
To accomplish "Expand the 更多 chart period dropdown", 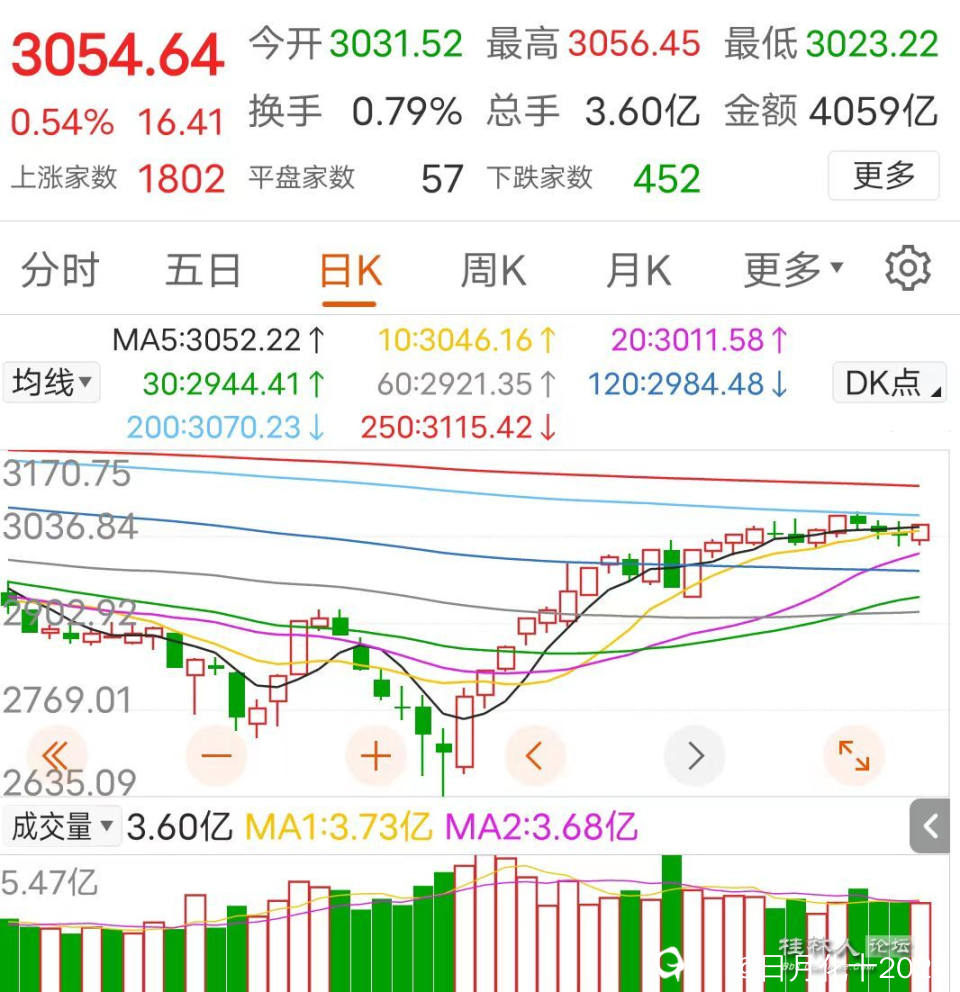I will (x=793, y=269).
